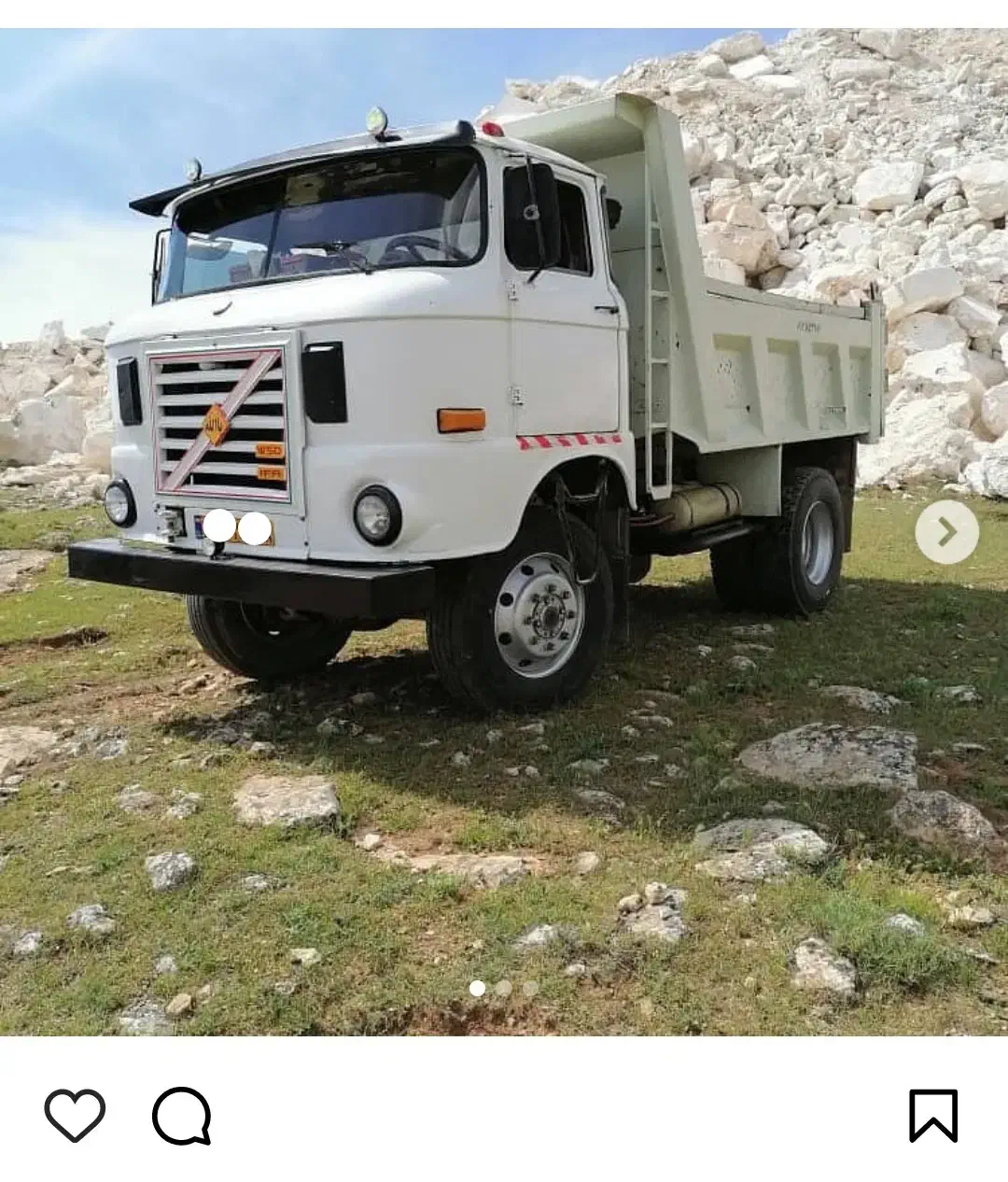Open the white dump truck photo
The height and width of the screenshot is (1182, 1008).
(x=504, y=532)
